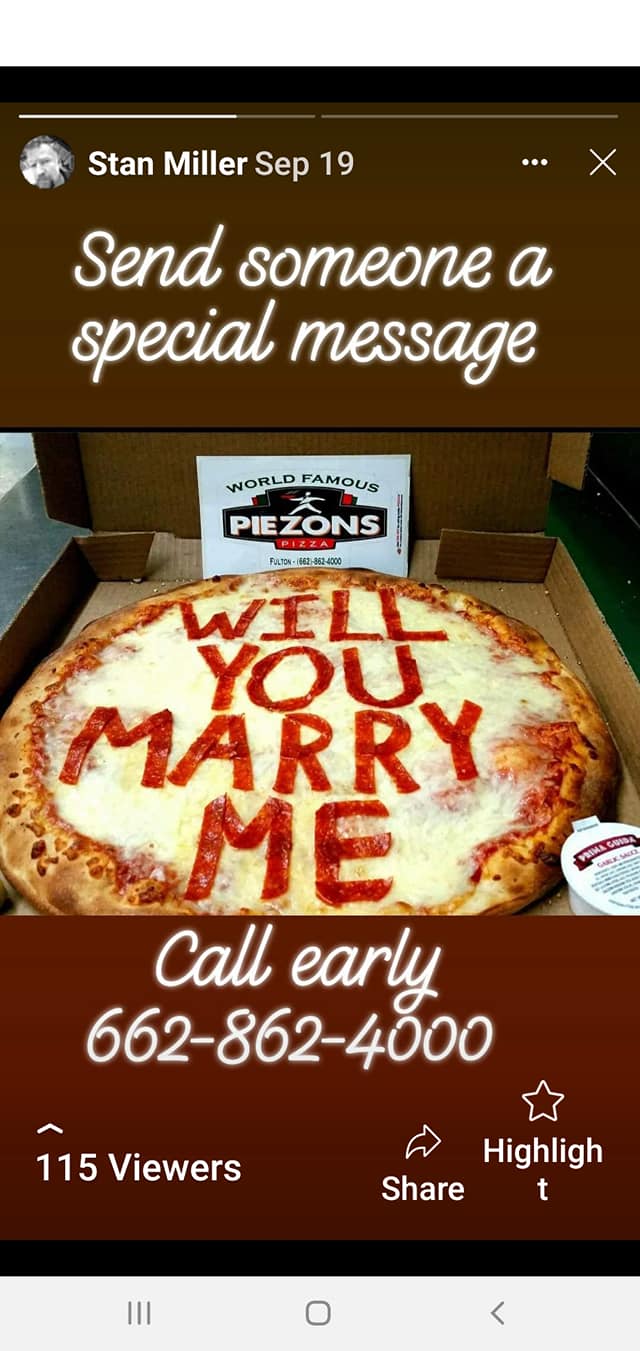Add story to Highlight
Viewport: 640px width, 1351px height.
pyautogui.click(x=543, y=1140)
